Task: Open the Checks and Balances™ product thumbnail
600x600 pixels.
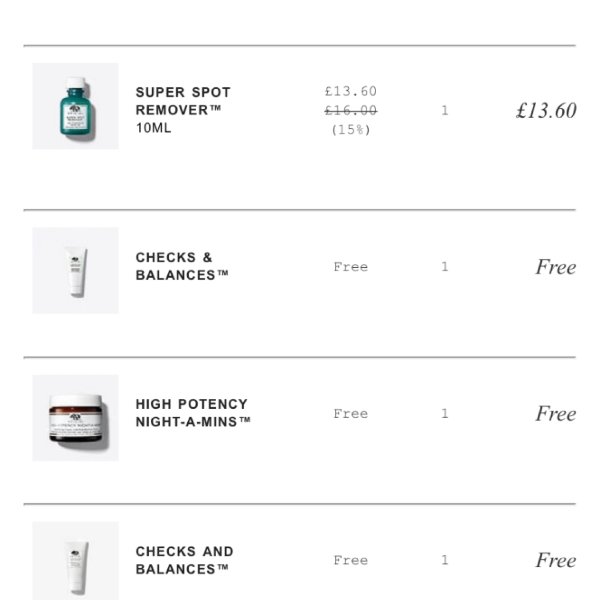Action: [75, 561]
